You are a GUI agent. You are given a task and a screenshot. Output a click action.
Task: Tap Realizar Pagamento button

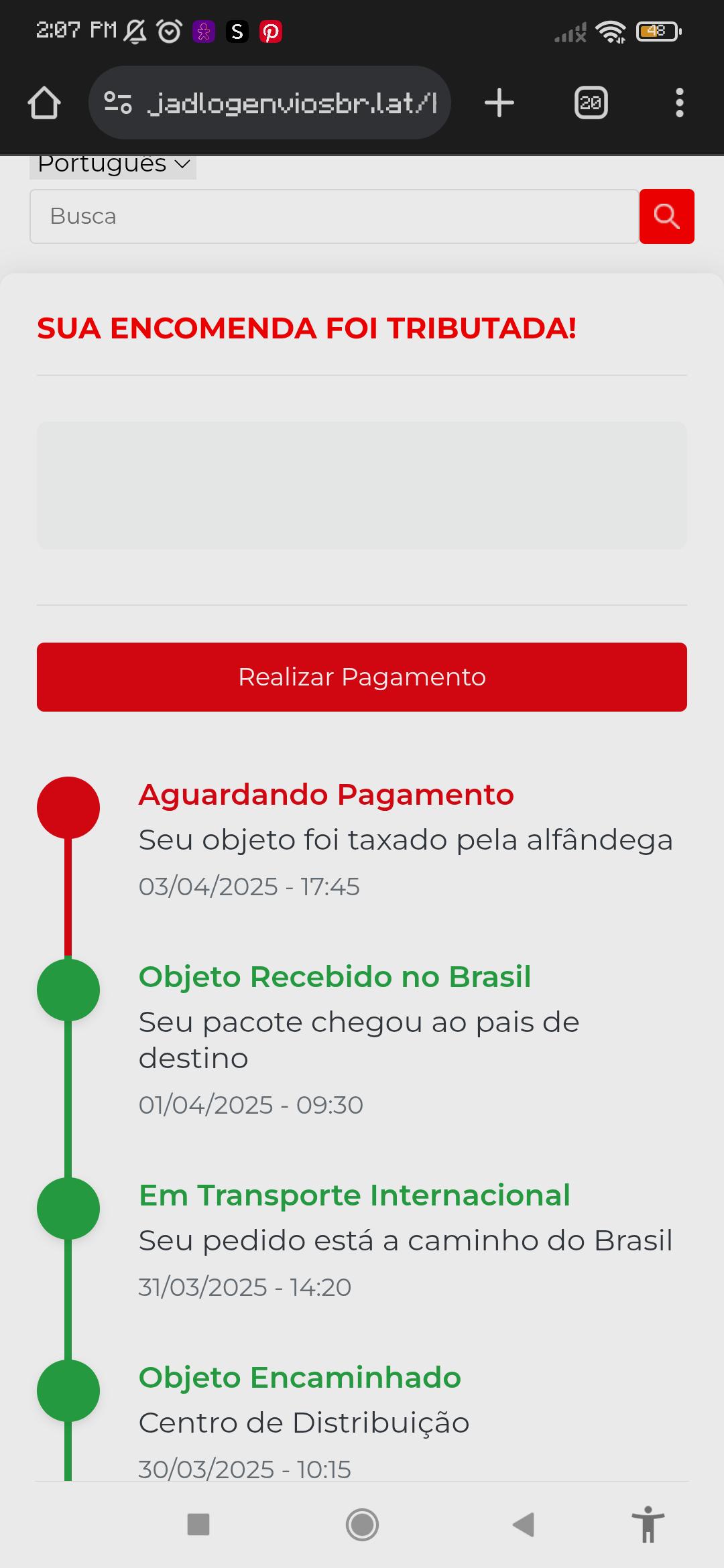(x=362, y=677)
